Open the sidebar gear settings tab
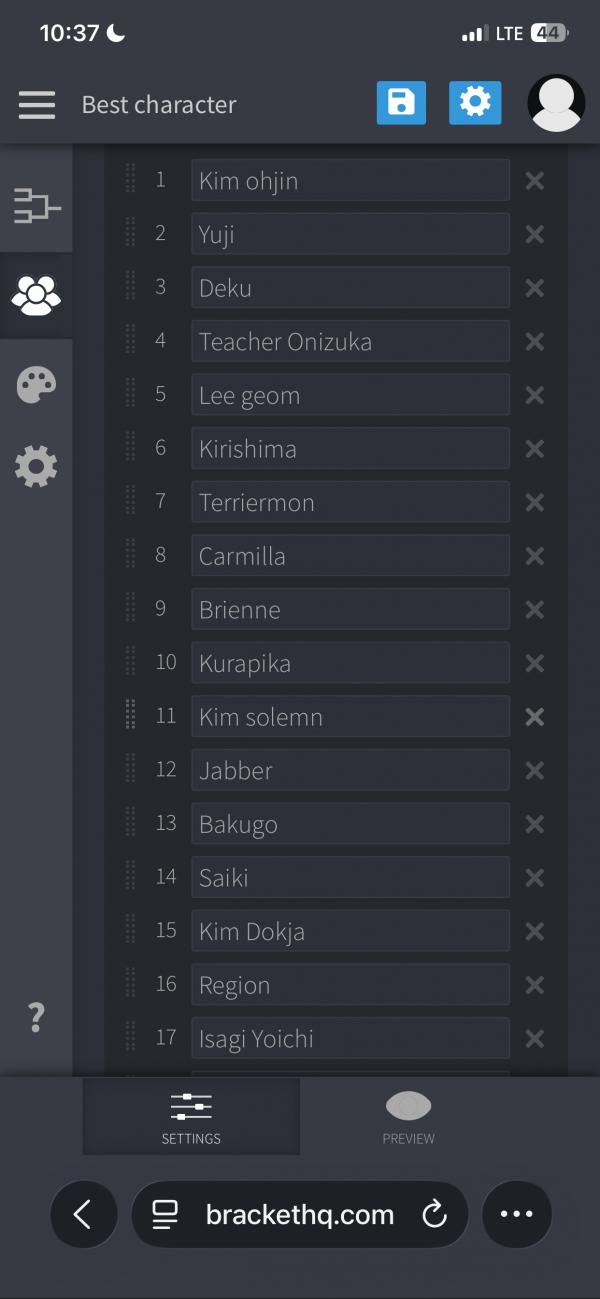The height and width of the screenshot is (1299, 600). point(36,466)
